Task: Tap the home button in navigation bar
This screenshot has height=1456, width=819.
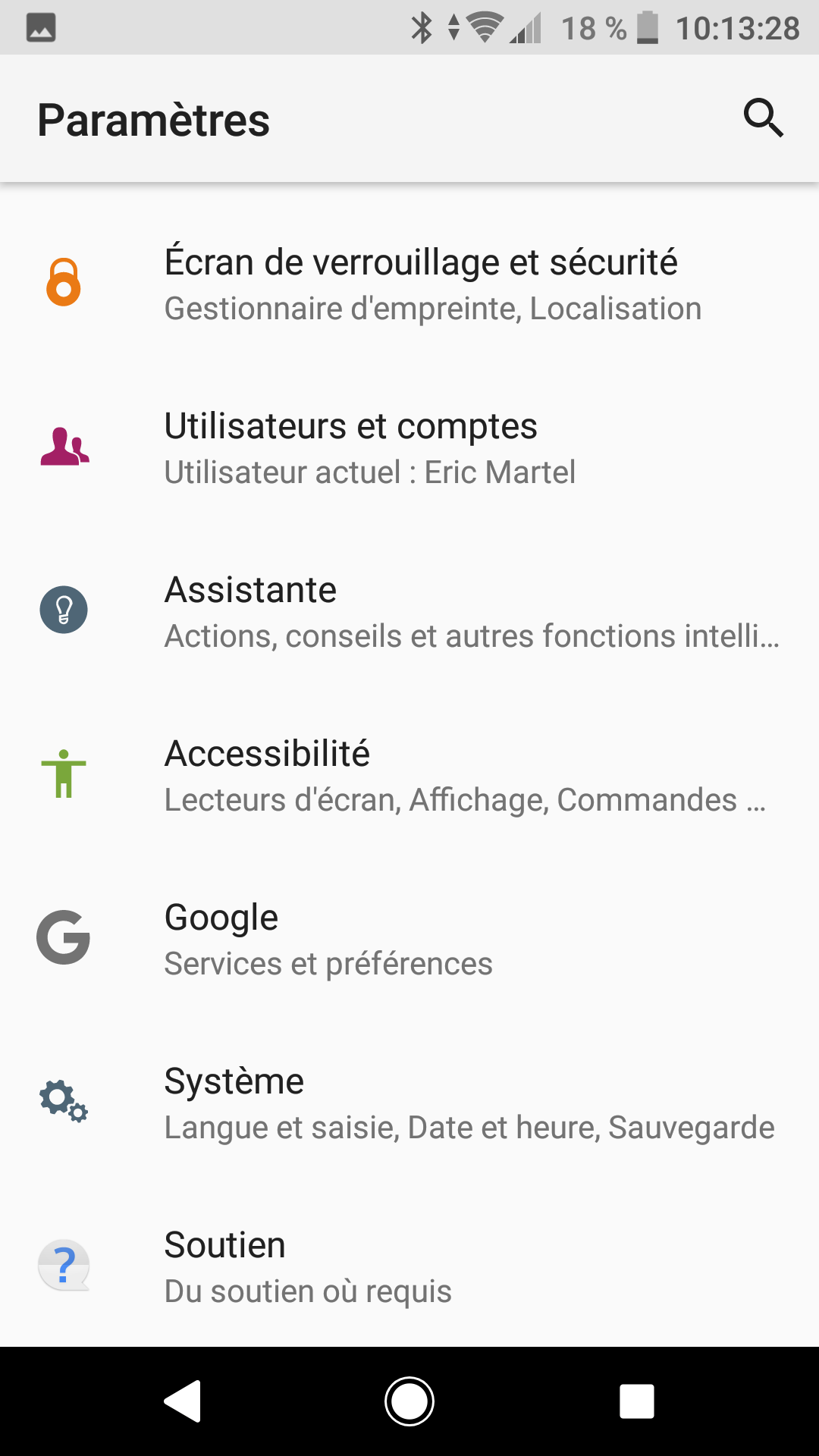Action: pyautogui.click(x=409, y=1401)
